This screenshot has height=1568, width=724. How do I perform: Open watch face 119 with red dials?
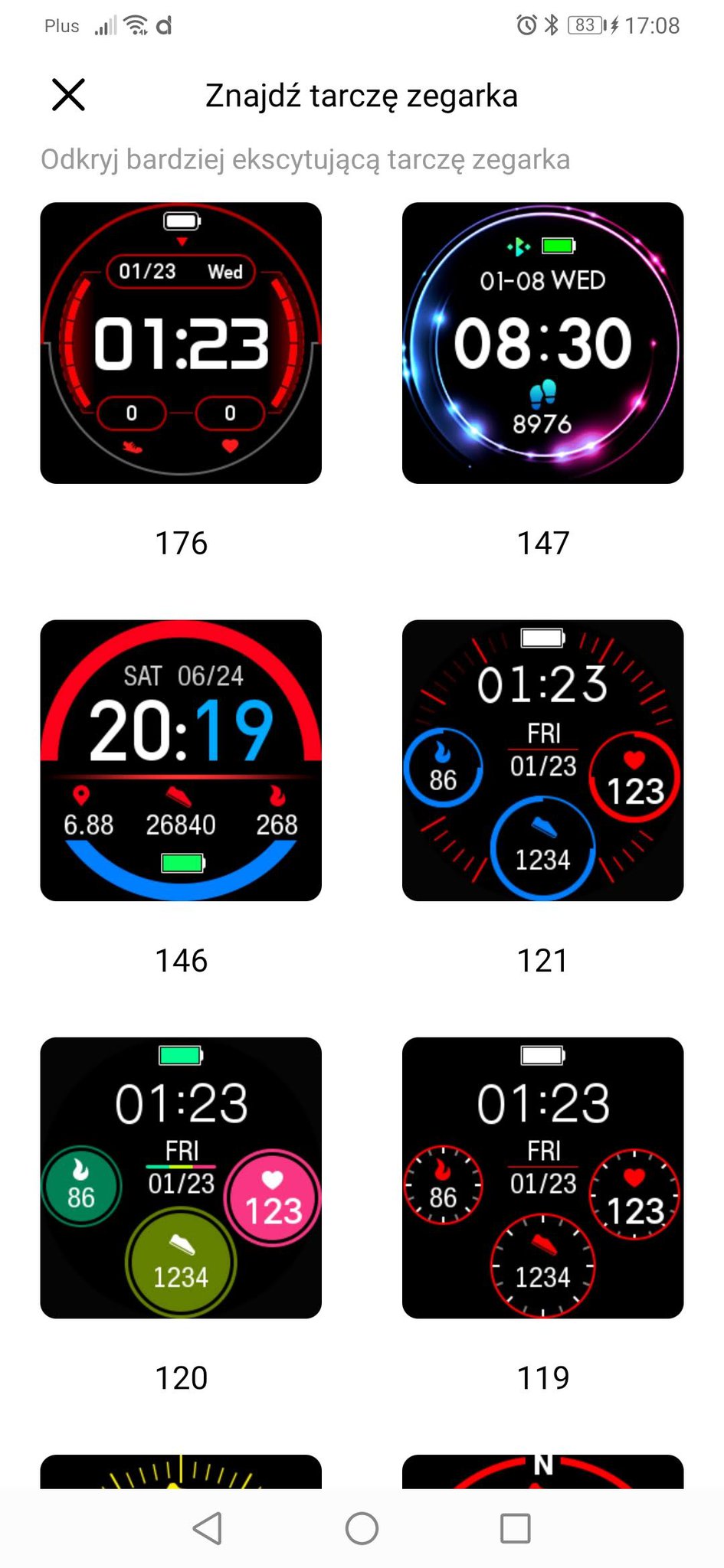[x=542, y=1178]
